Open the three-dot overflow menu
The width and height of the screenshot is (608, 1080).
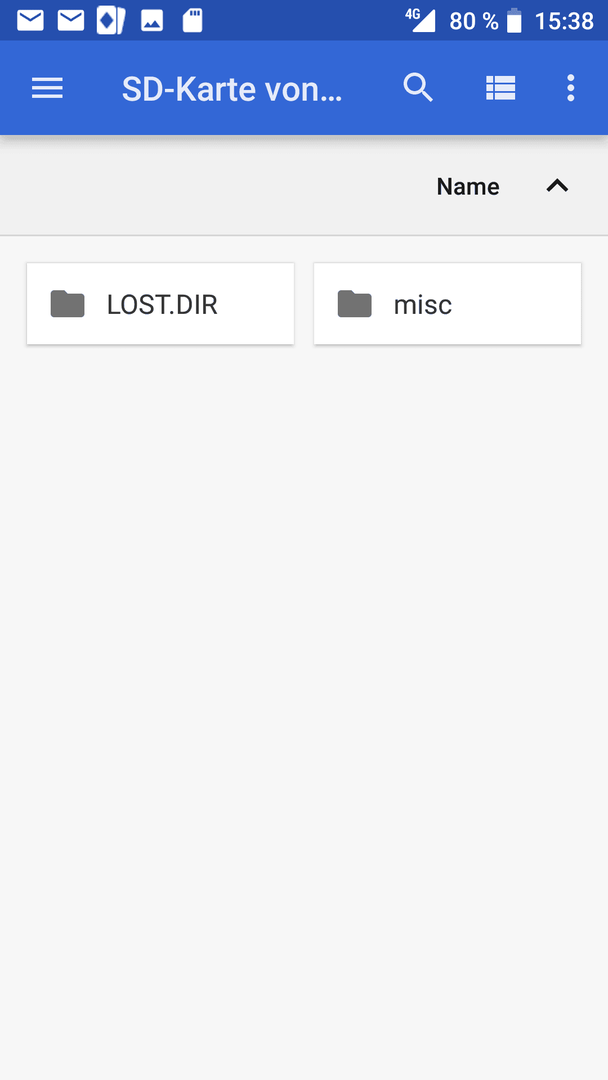(570, 88)
